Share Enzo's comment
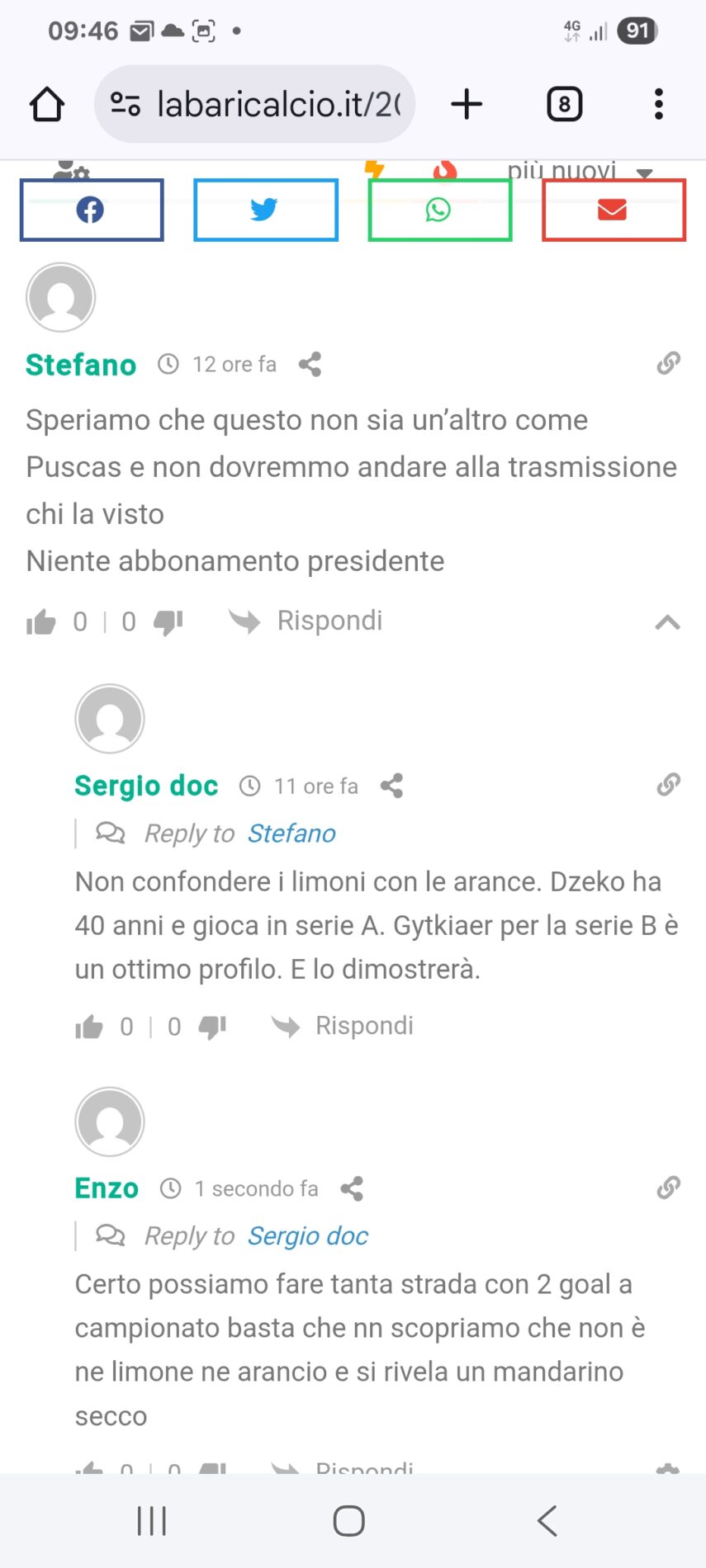This screenshot has height=1568, width=706. 352,1188
